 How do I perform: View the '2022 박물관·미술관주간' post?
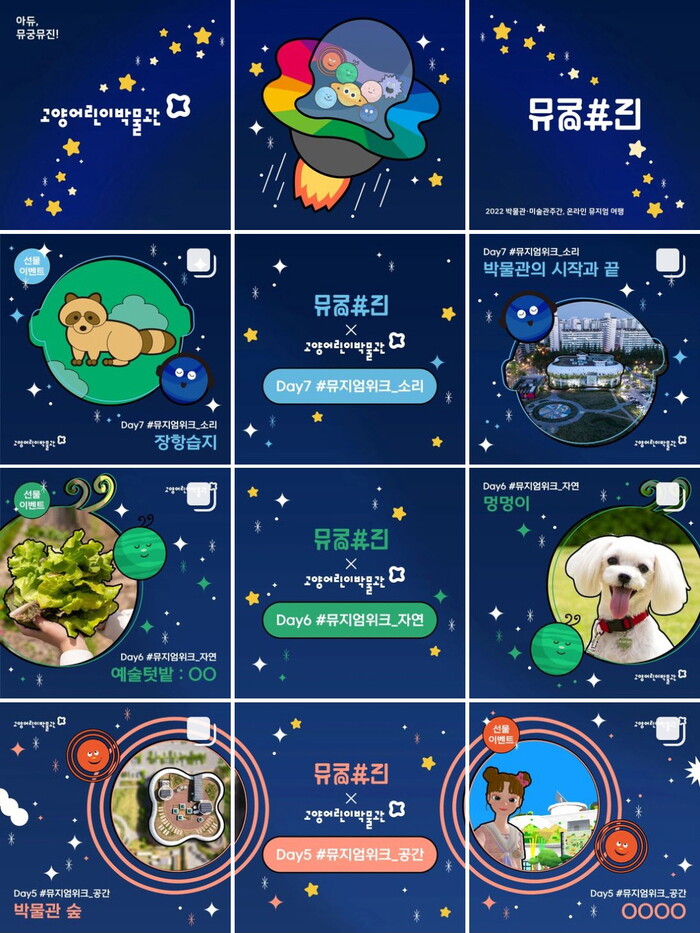click(x=584, y=114)
